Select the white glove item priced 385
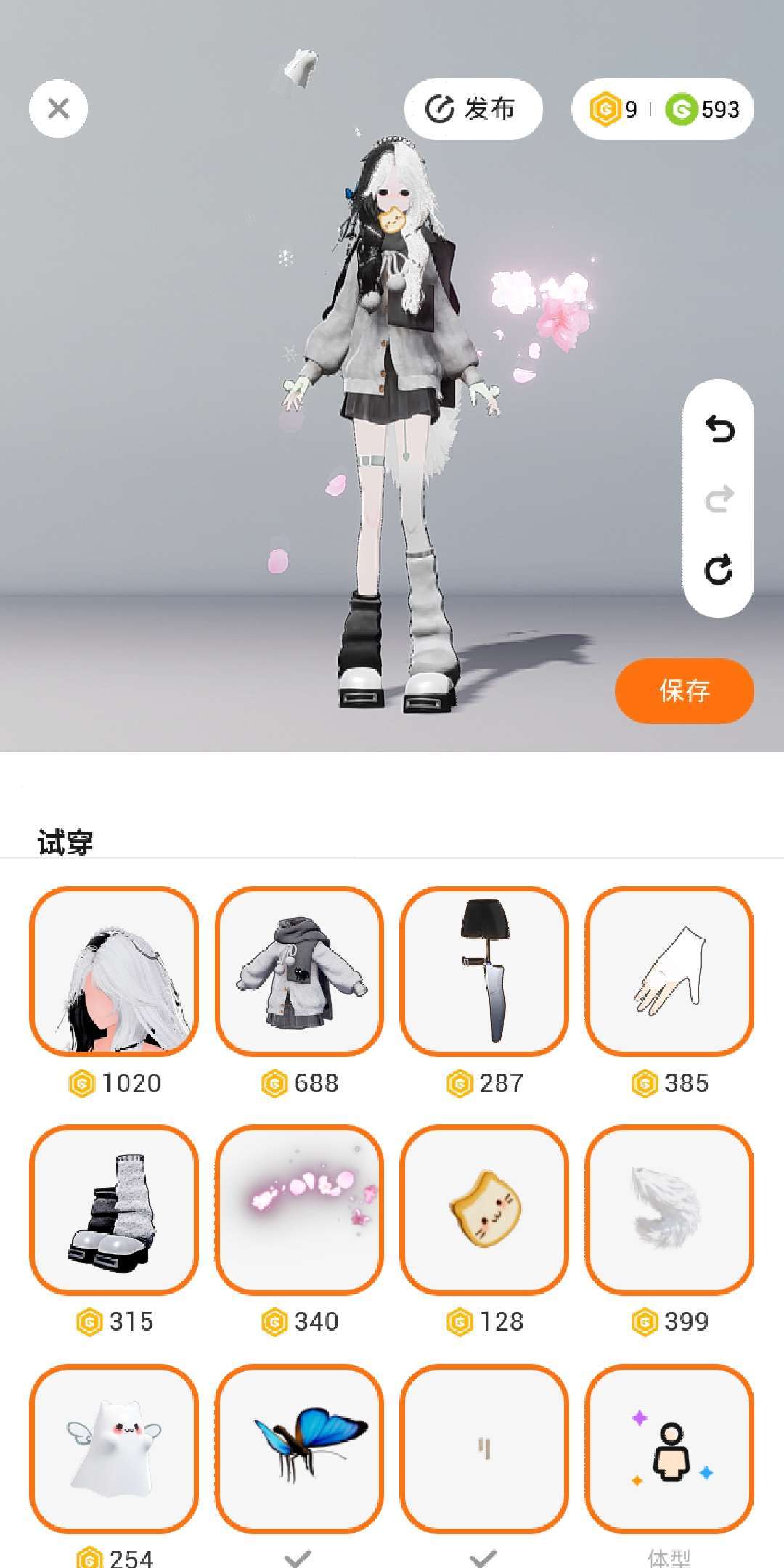This screenshot has width=784, height=1568. (669, 971)
